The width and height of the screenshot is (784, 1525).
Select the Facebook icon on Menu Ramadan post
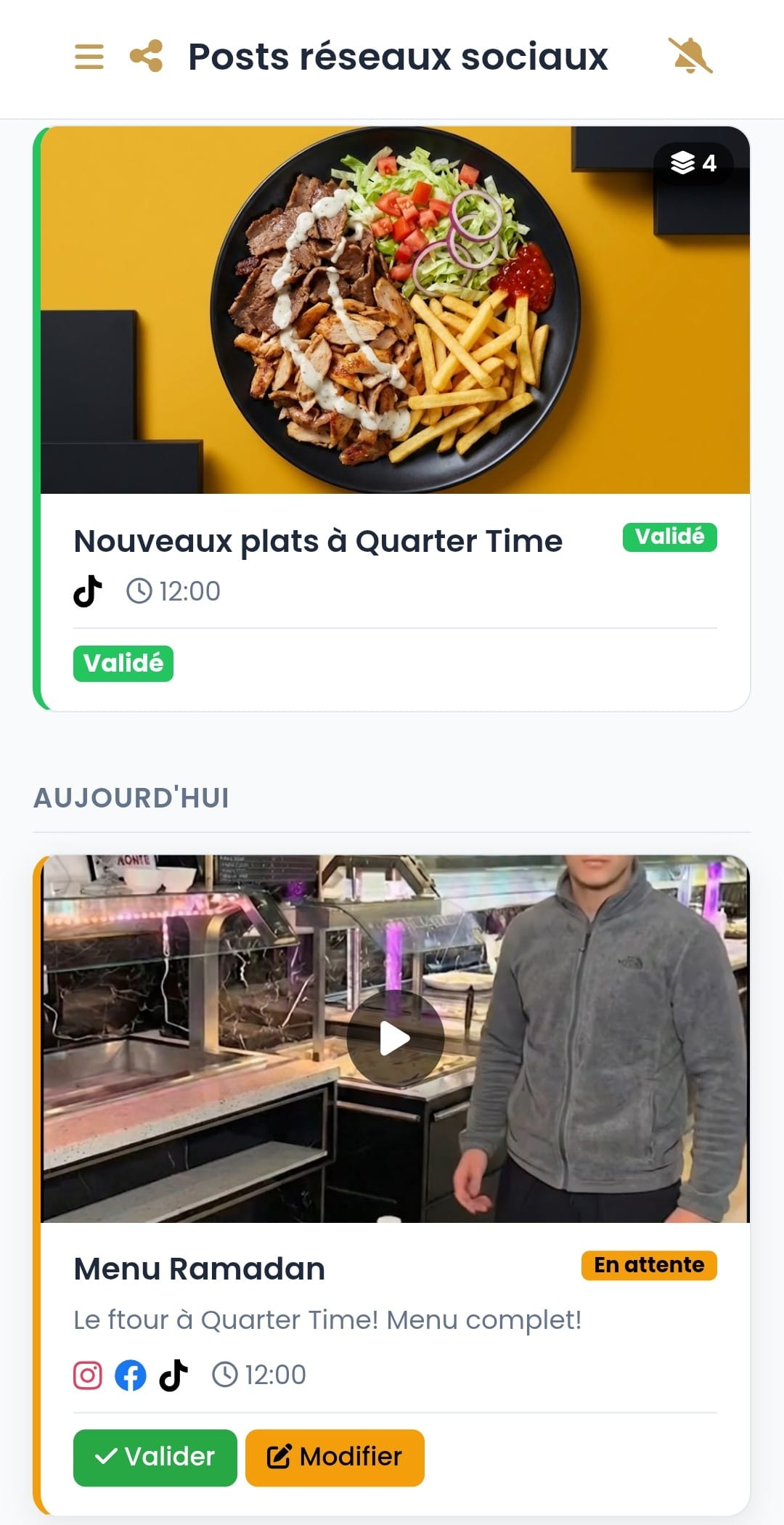[130, 1373]
